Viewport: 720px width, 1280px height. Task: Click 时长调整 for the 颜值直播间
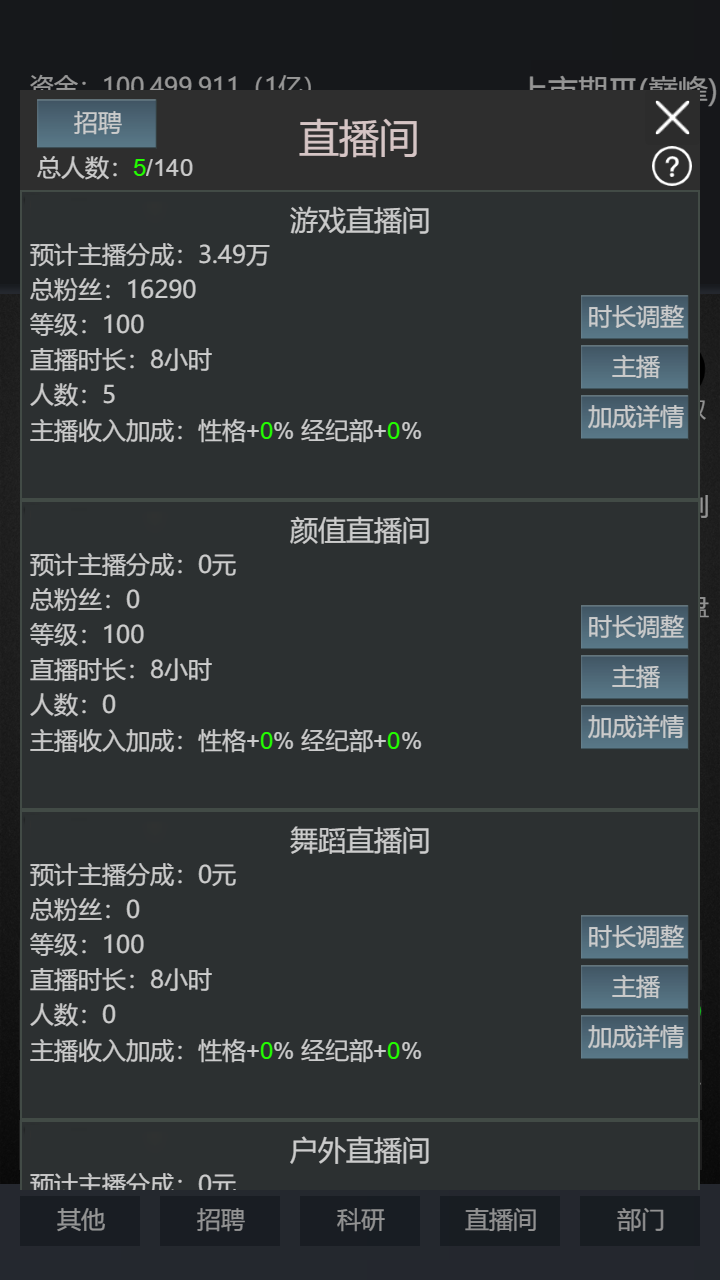tap(634, 627)
